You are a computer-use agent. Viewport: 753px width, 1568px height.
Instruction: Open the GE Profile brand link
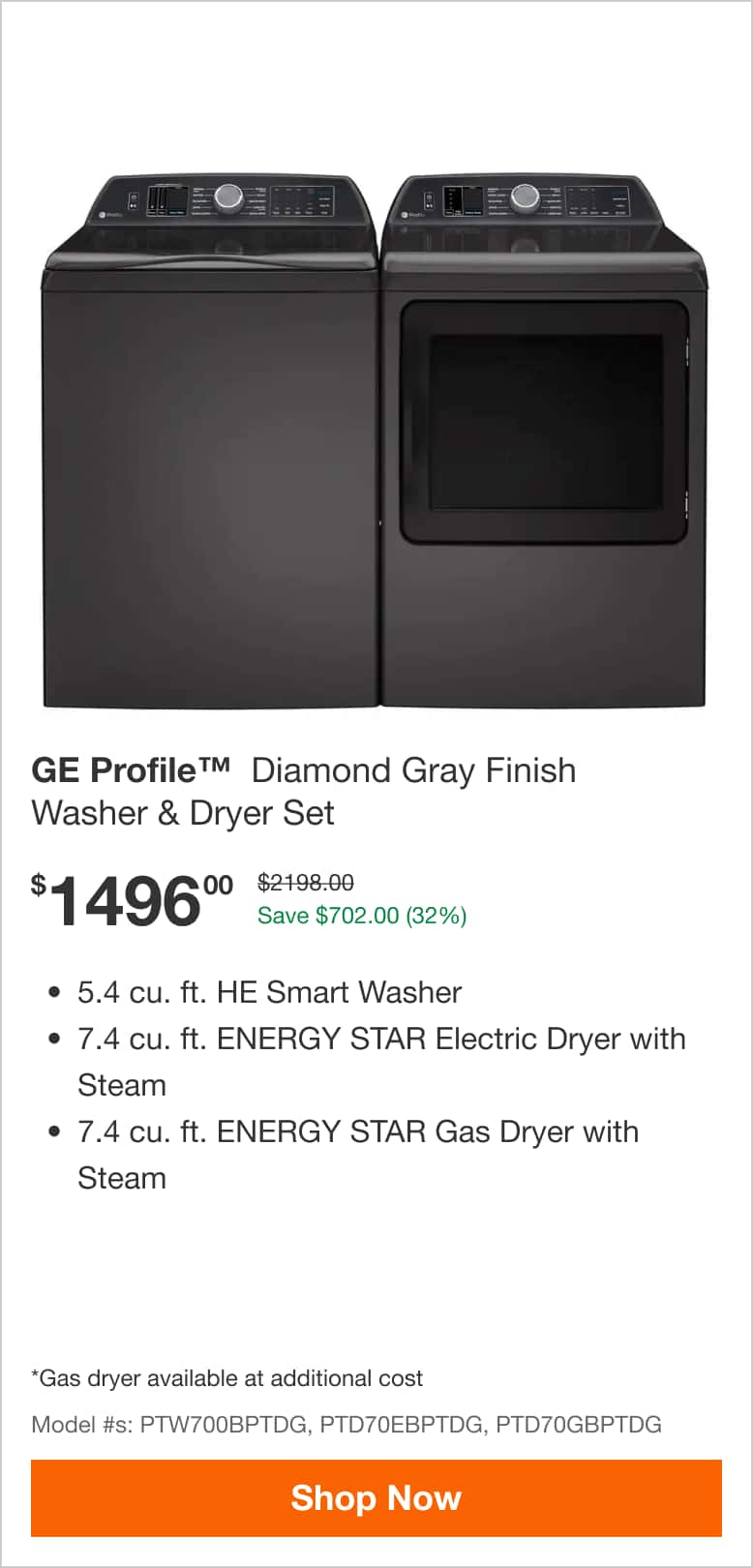(x=129, y=770)
